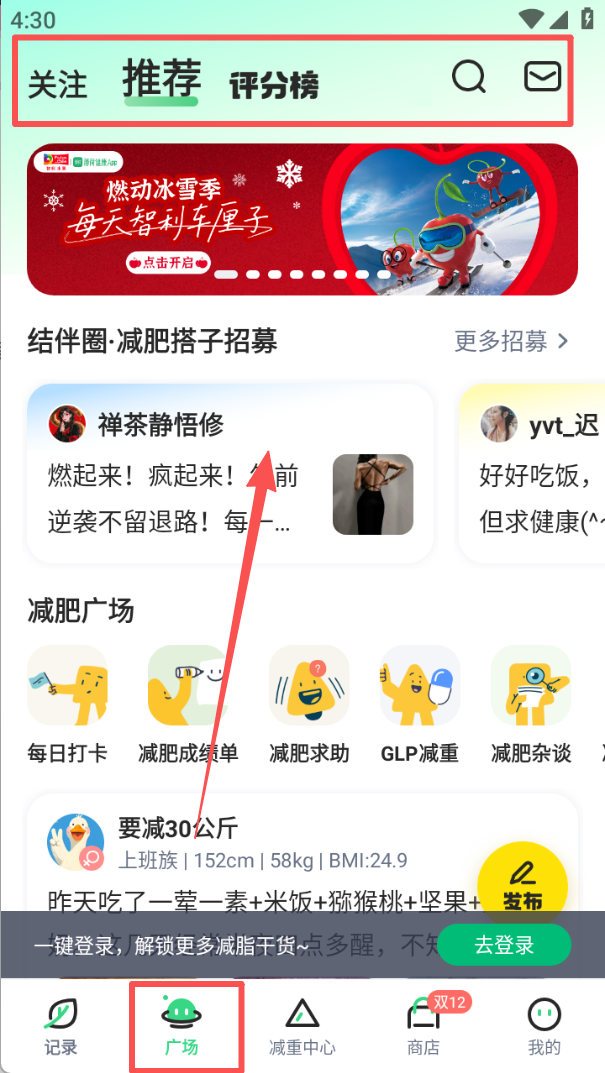Open the messages envelope icon
Screen dimensions: 605x1073
[x=542, y=77]
